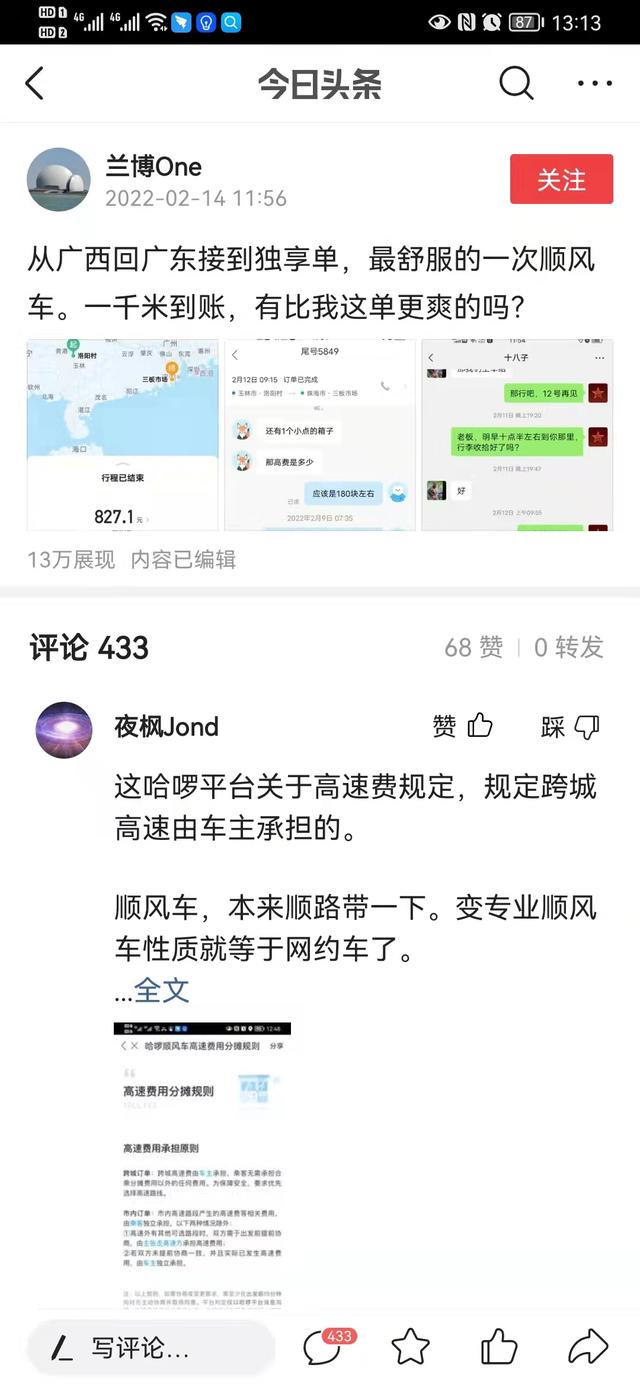Open the order details image 尾号5849
Viewport: 640px width, 1387px height.
point(320,435)
